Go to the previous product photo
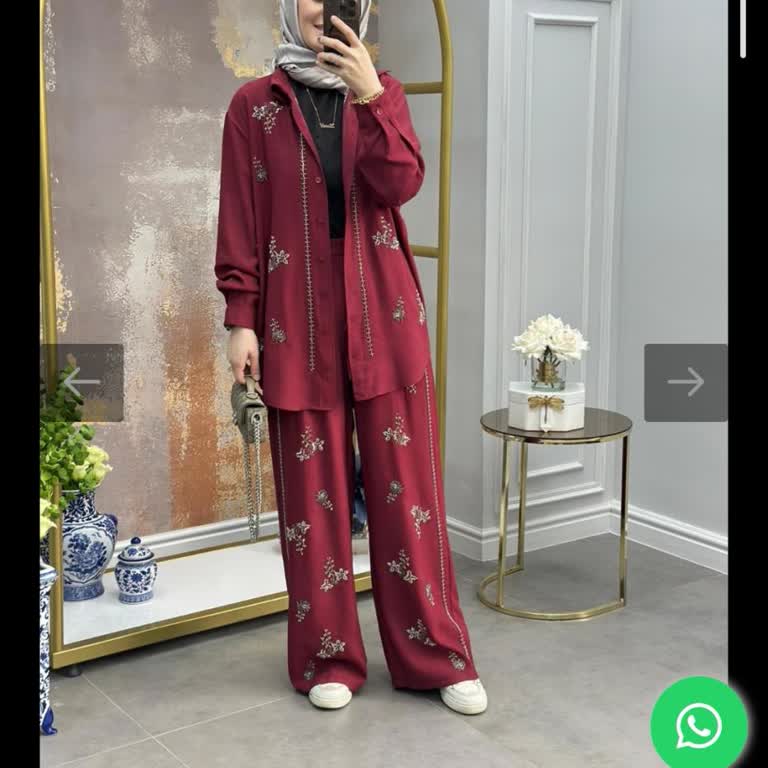Viewport: 768px width, 768px height. coord(82,382)
